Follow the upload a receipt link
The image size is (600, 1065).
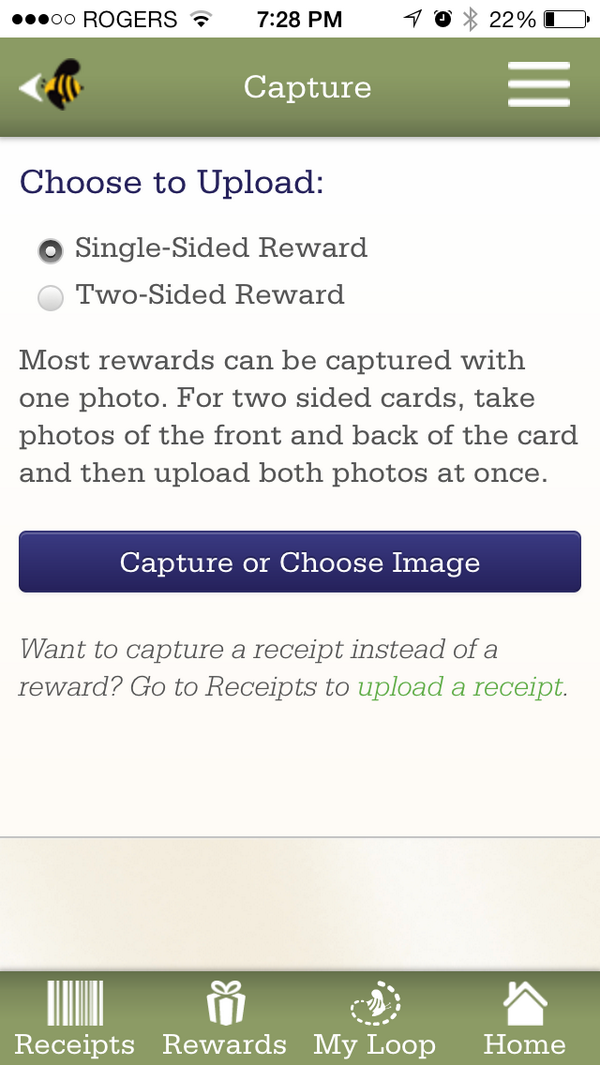(461, 687)
